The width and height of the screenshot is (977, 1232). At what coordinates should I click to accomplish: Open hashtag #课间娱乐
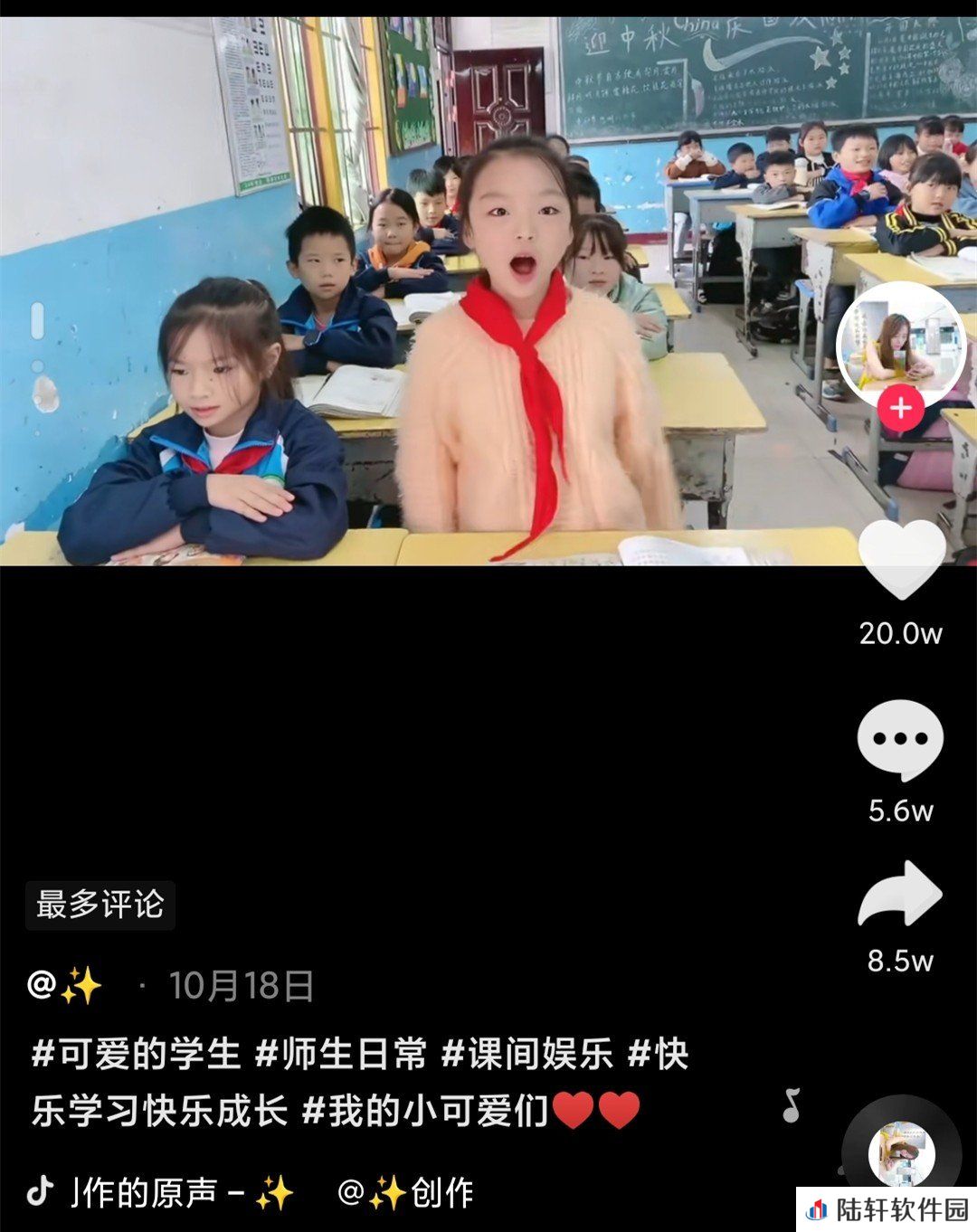point(527,1055)
